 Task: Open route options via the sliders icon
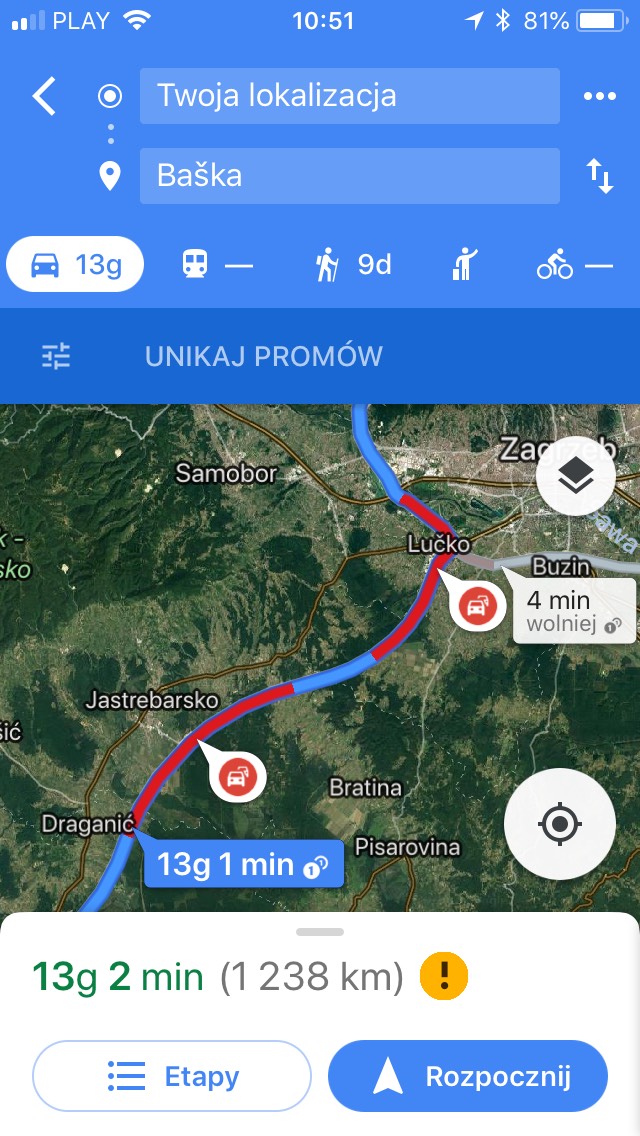[56, 356]
